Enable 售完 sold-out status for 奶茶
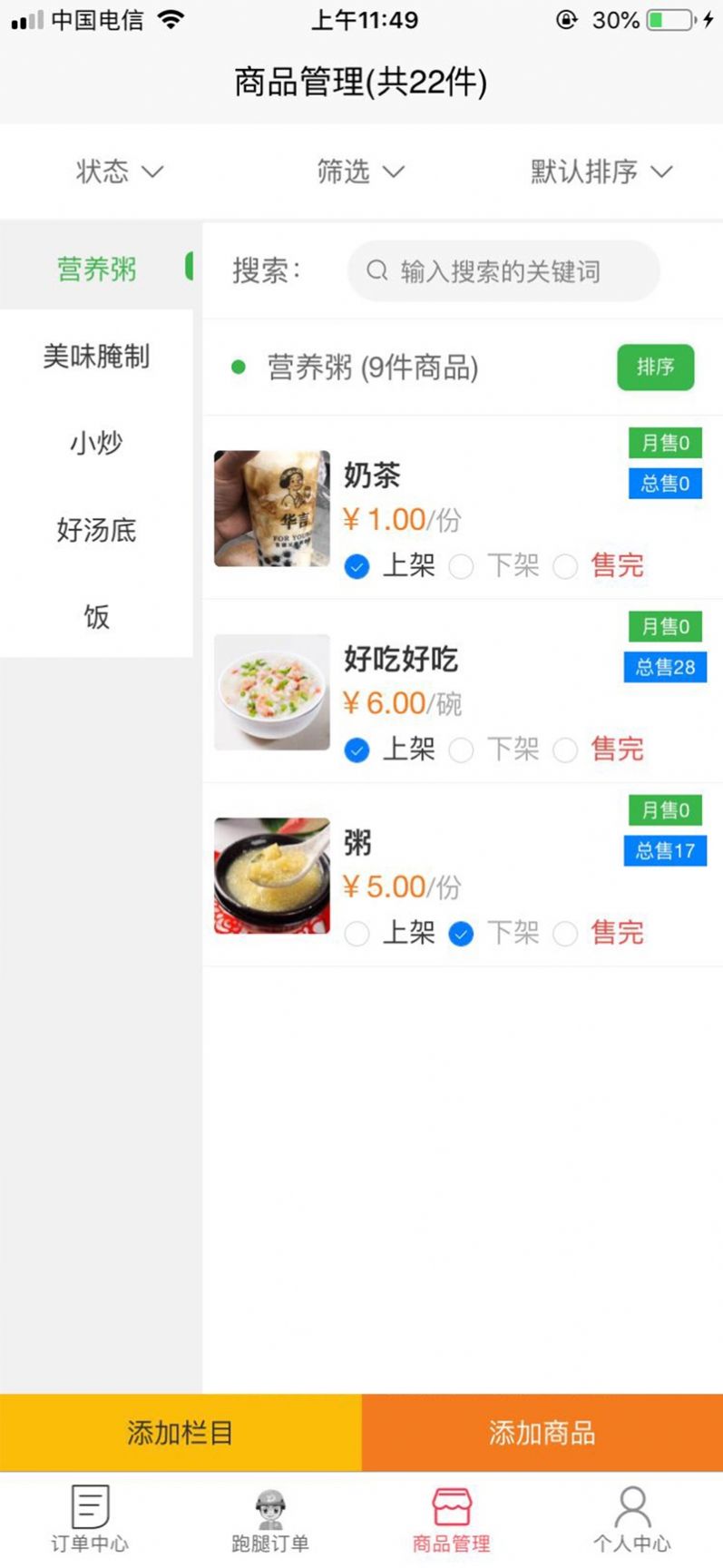Image resolution: width=723 pixels, height=1568 pixels. pyautogui.click(x=565, y=566)
